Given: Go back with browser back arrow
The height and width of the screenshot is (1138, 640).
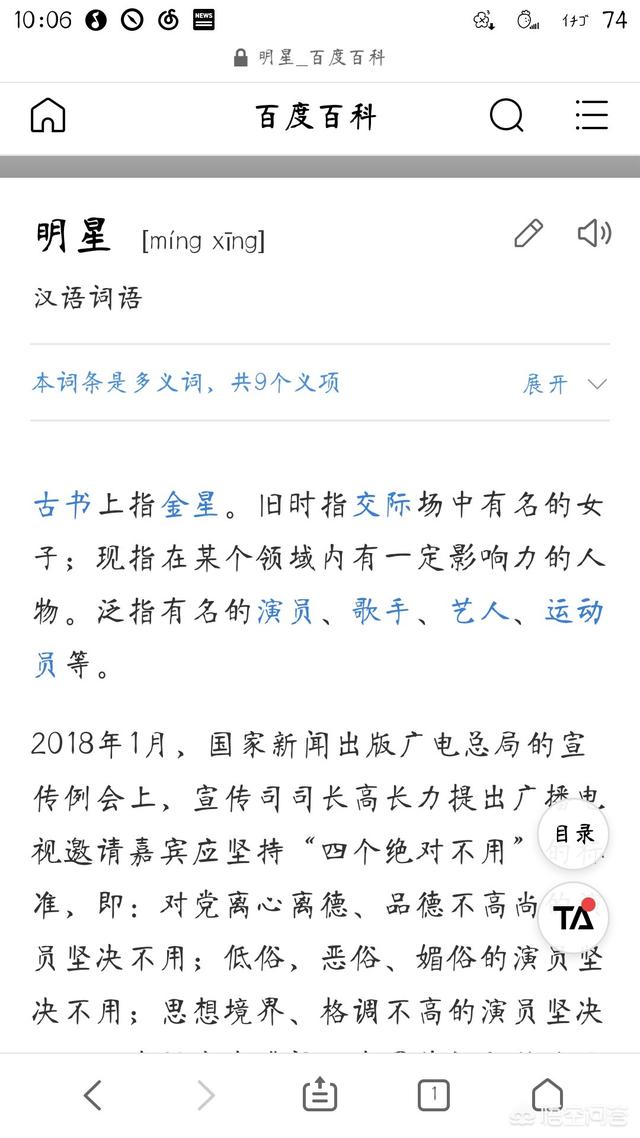Looking at the screenshot, I should tap(93, 1094).
